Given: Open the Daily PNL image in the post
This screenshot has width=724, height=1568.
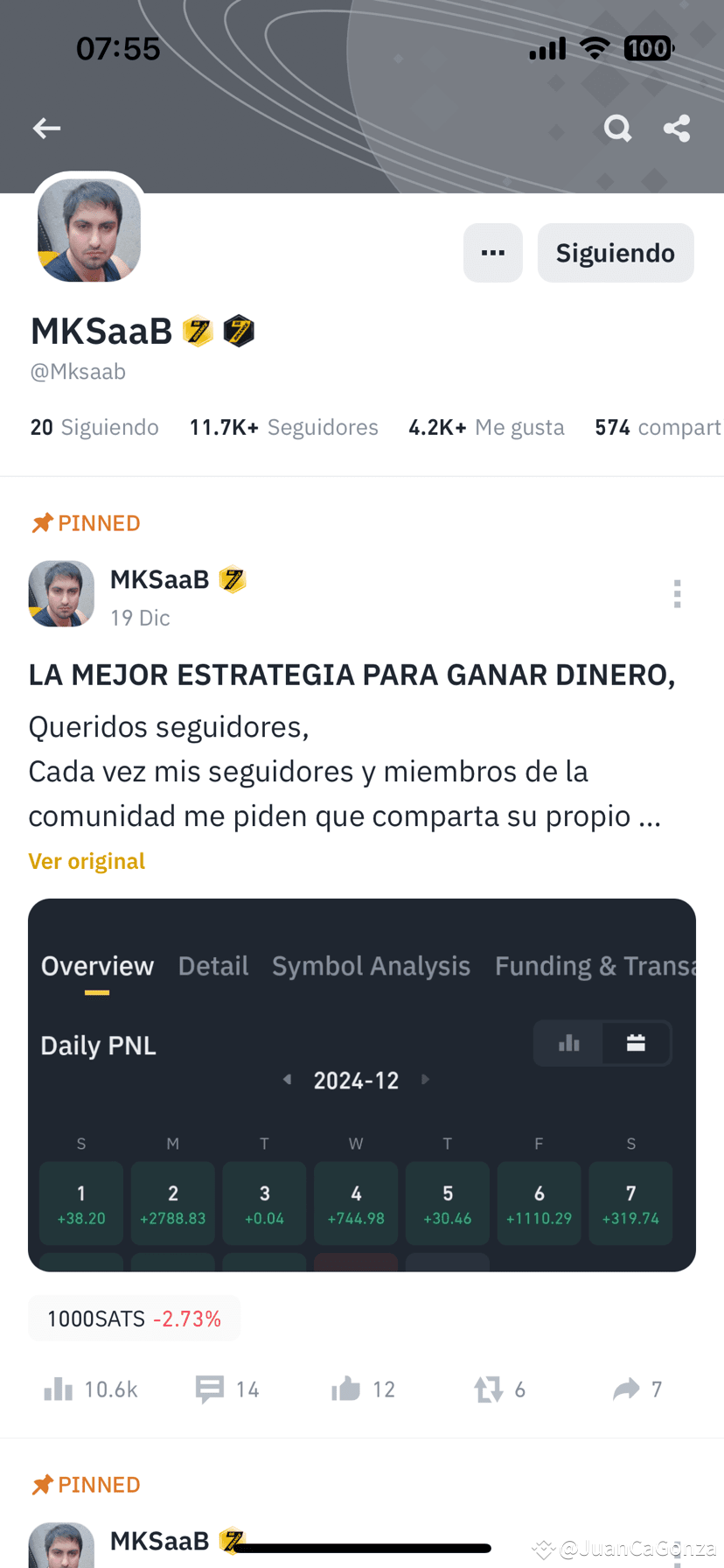Looking at the screenshot, I should 362,1085.
